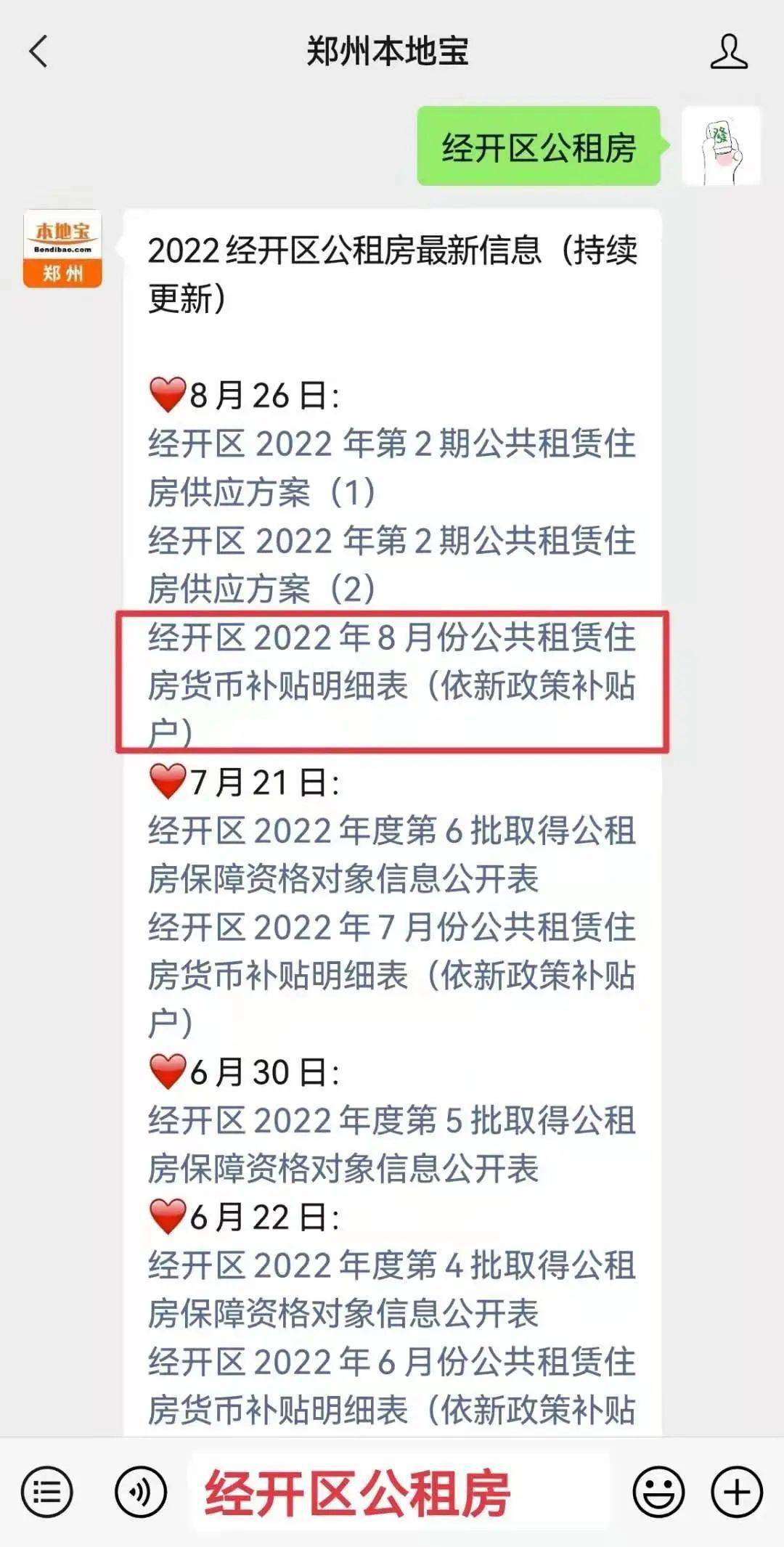Tap the 郑州本地宝 avatar
Image resolution: width=784 pixels, height=1547 pixels.
(62, 249)
